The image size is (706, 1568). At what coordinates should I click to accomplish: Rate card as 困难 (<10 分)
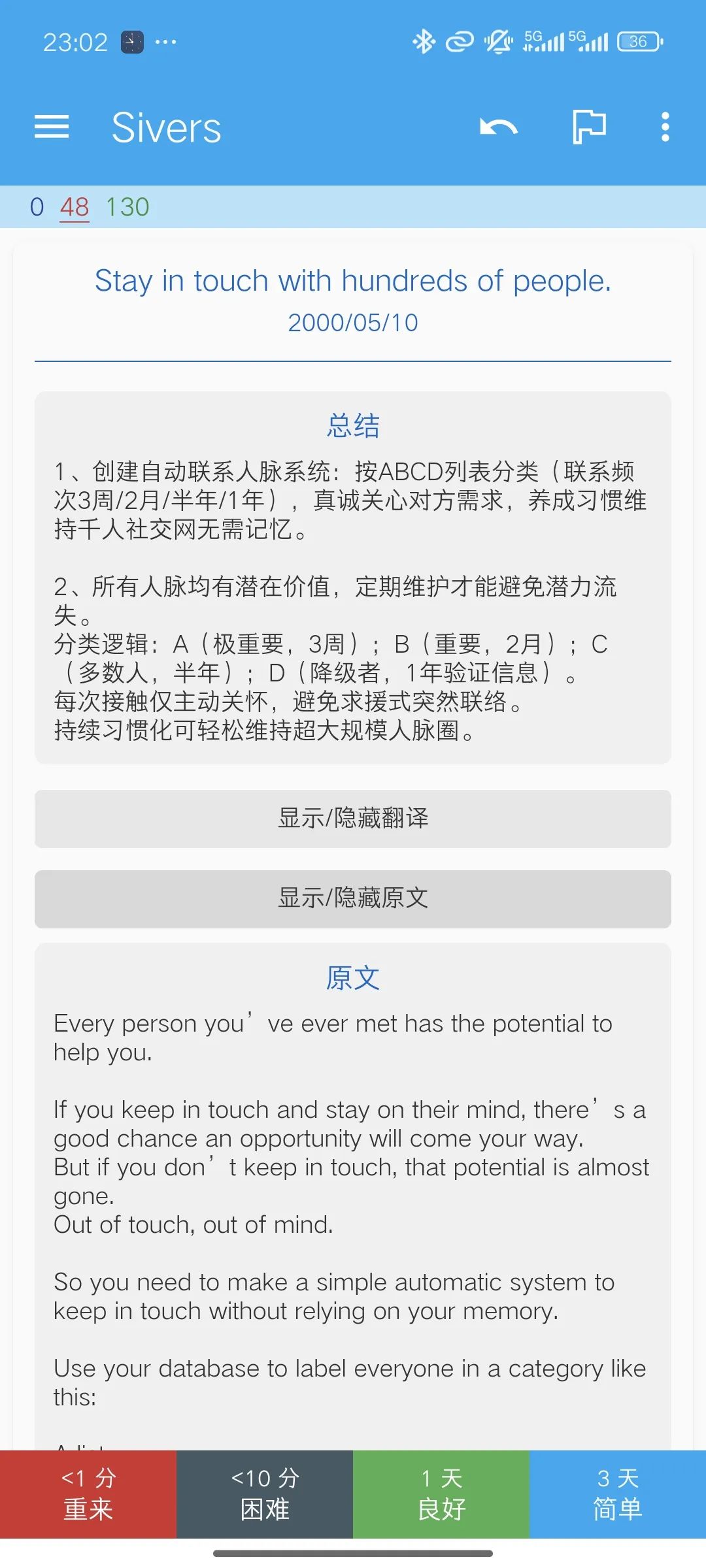click(x=265, y=1494)
